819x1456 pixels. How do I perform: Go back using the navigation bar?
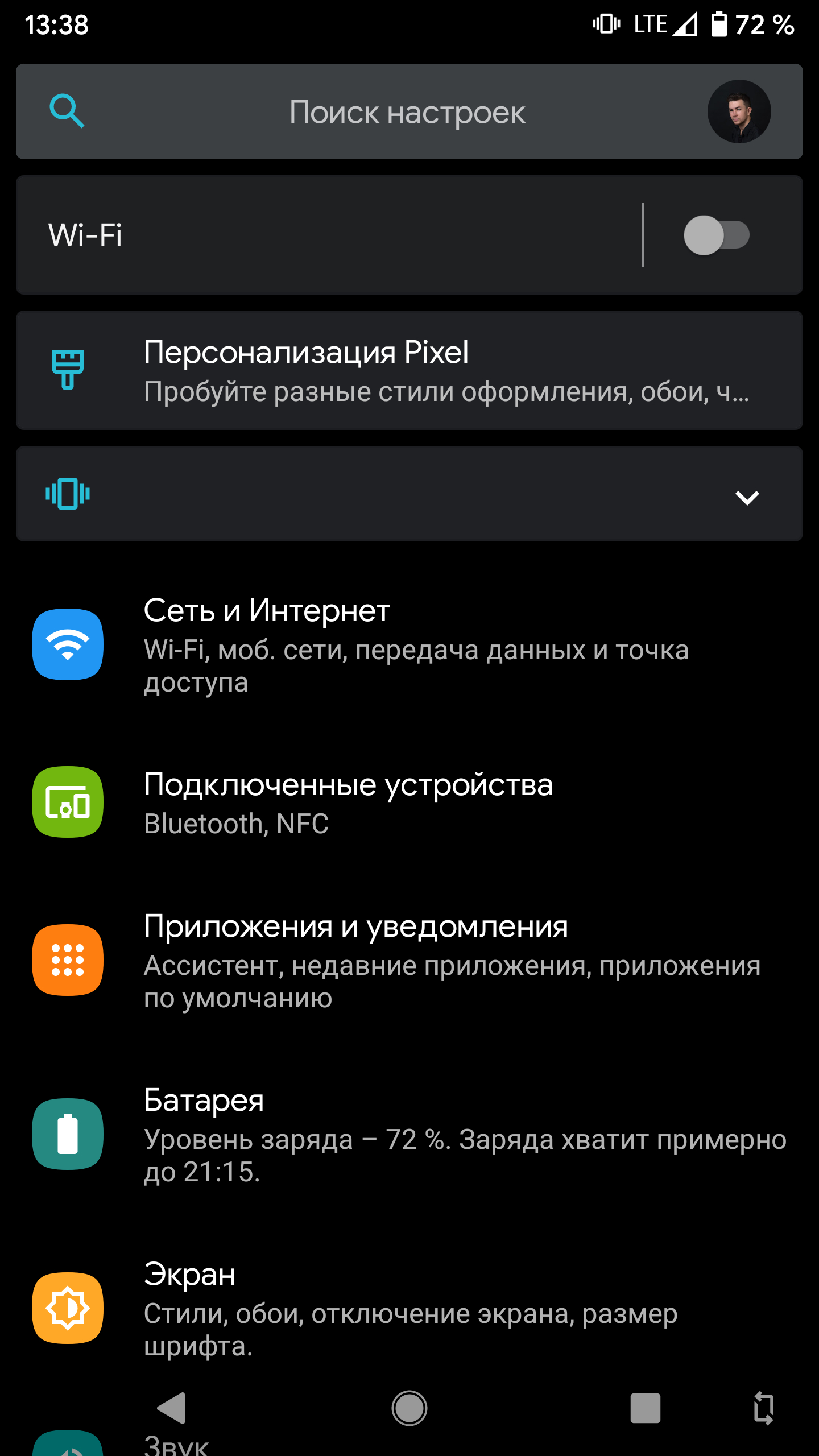[171, 1408]
